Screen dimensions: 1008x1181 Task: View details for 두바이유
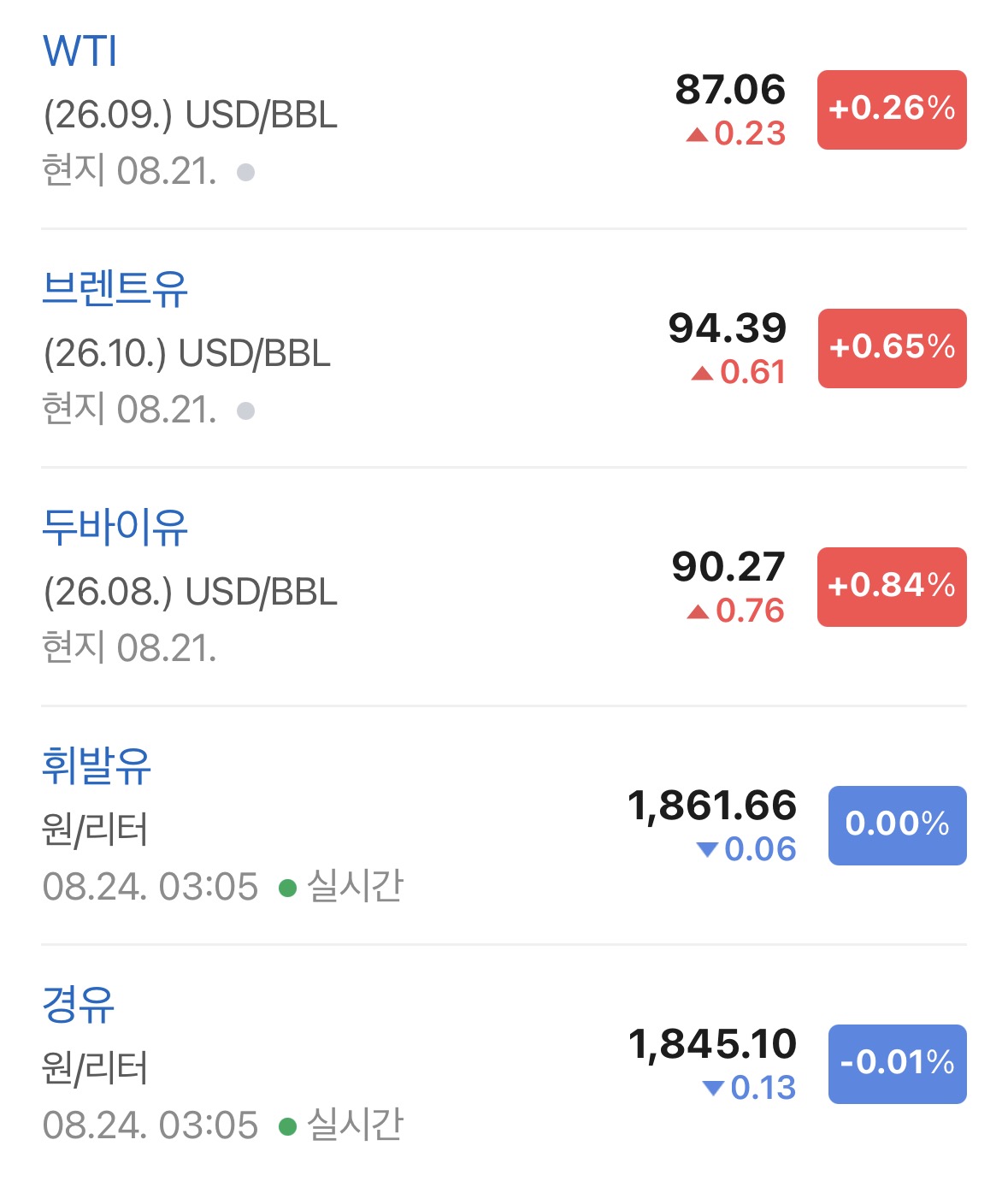(x=504, y=587)
